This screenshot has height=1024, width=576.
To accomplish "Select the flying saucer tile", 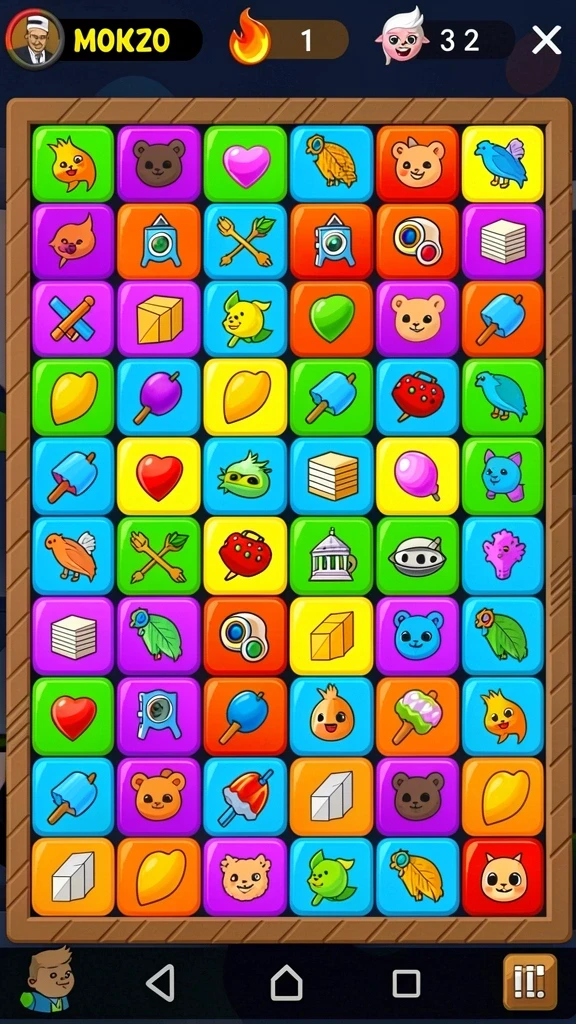I will (x=417, y=556).
